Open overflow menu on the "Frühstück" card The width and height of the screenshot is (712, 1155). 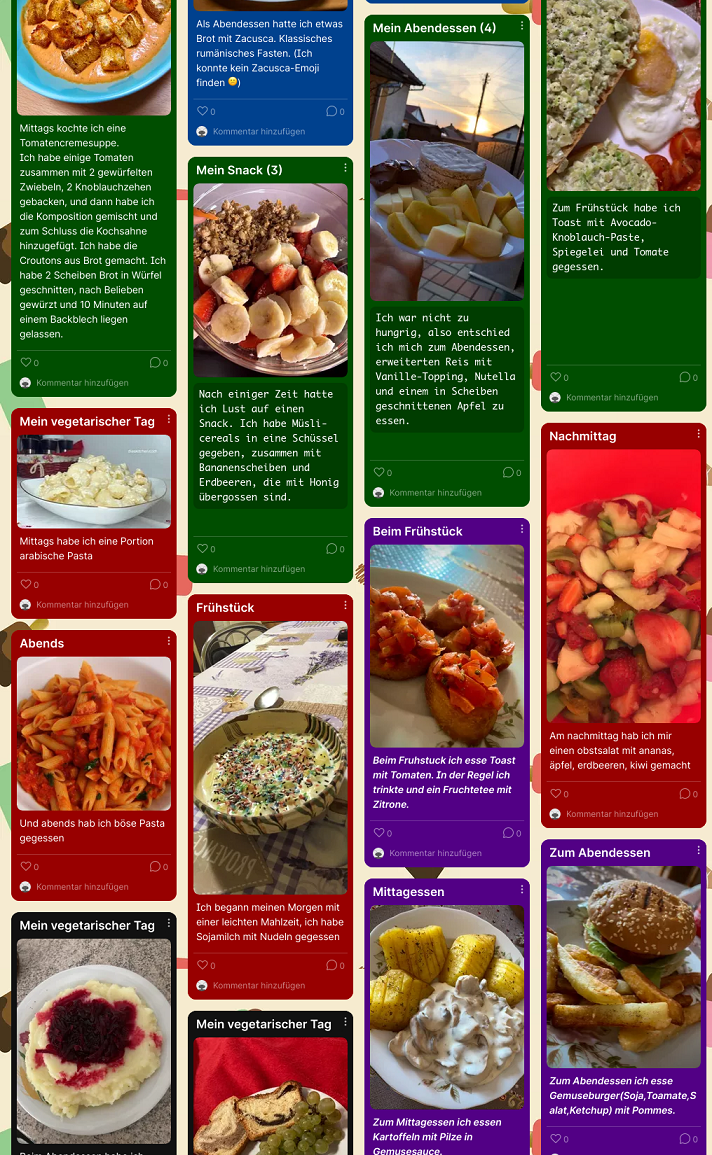(345, 607)
